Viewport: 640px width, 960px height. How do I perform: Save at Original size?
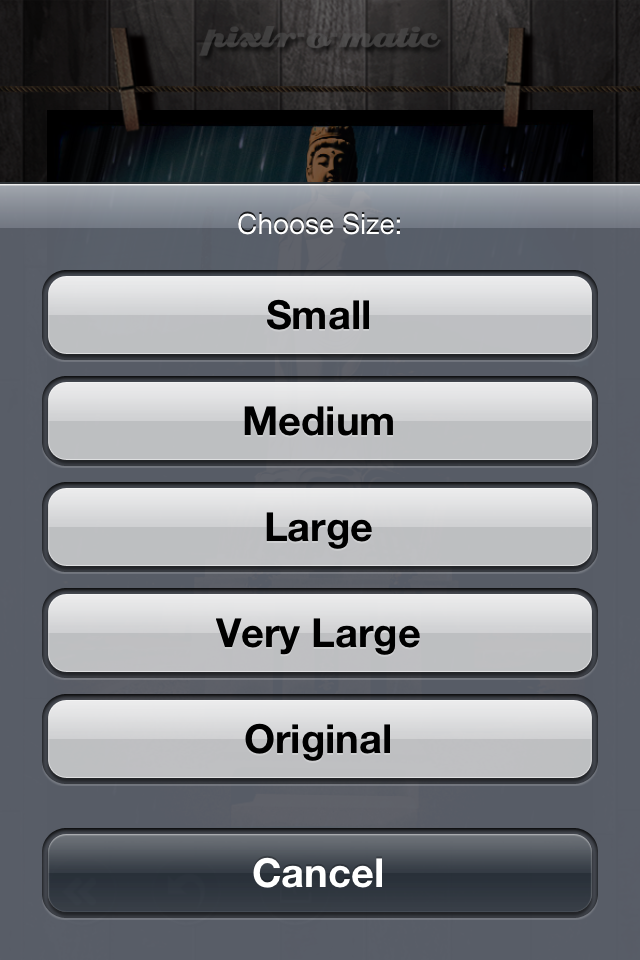pyautogui.click(x=319, y=739)
